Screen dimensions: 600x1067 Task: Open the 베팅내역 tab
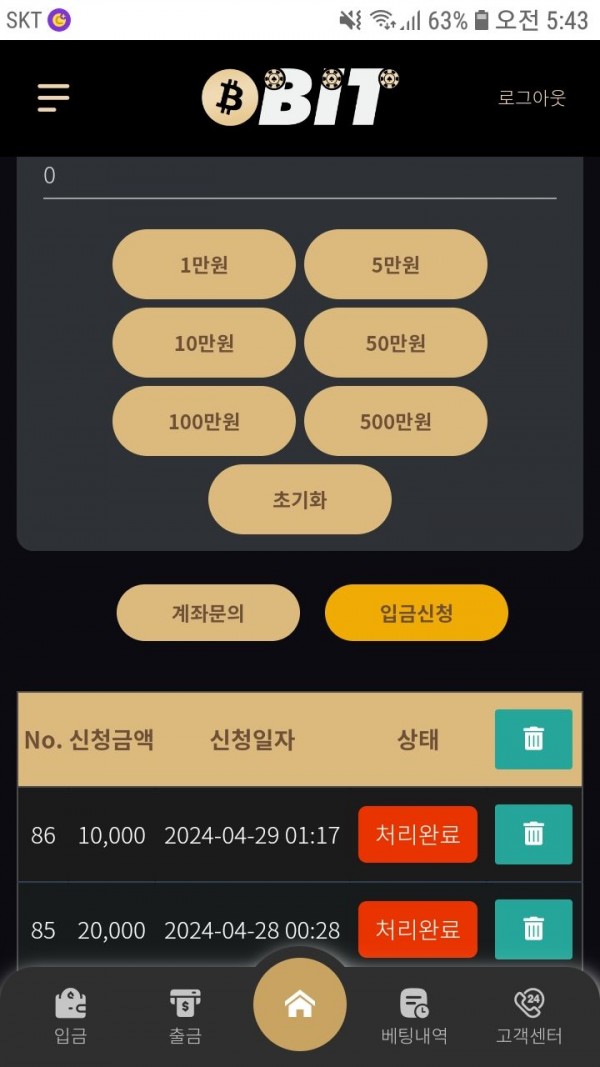(x=414, y=1015)
